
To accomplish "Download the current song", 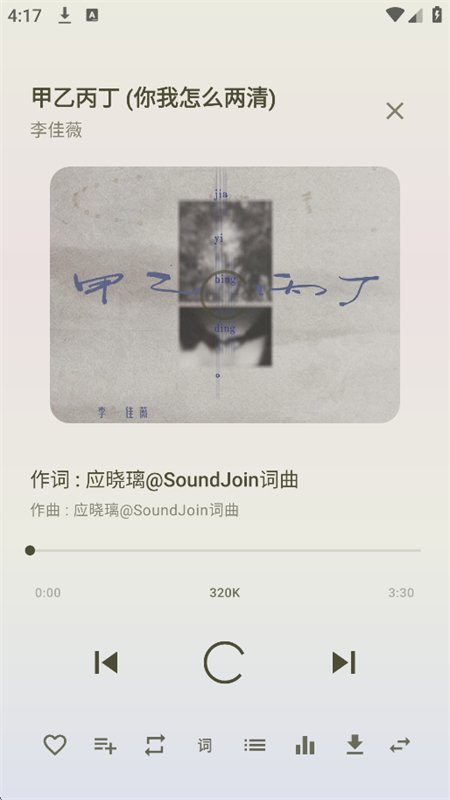I will (x=355, y=745).
